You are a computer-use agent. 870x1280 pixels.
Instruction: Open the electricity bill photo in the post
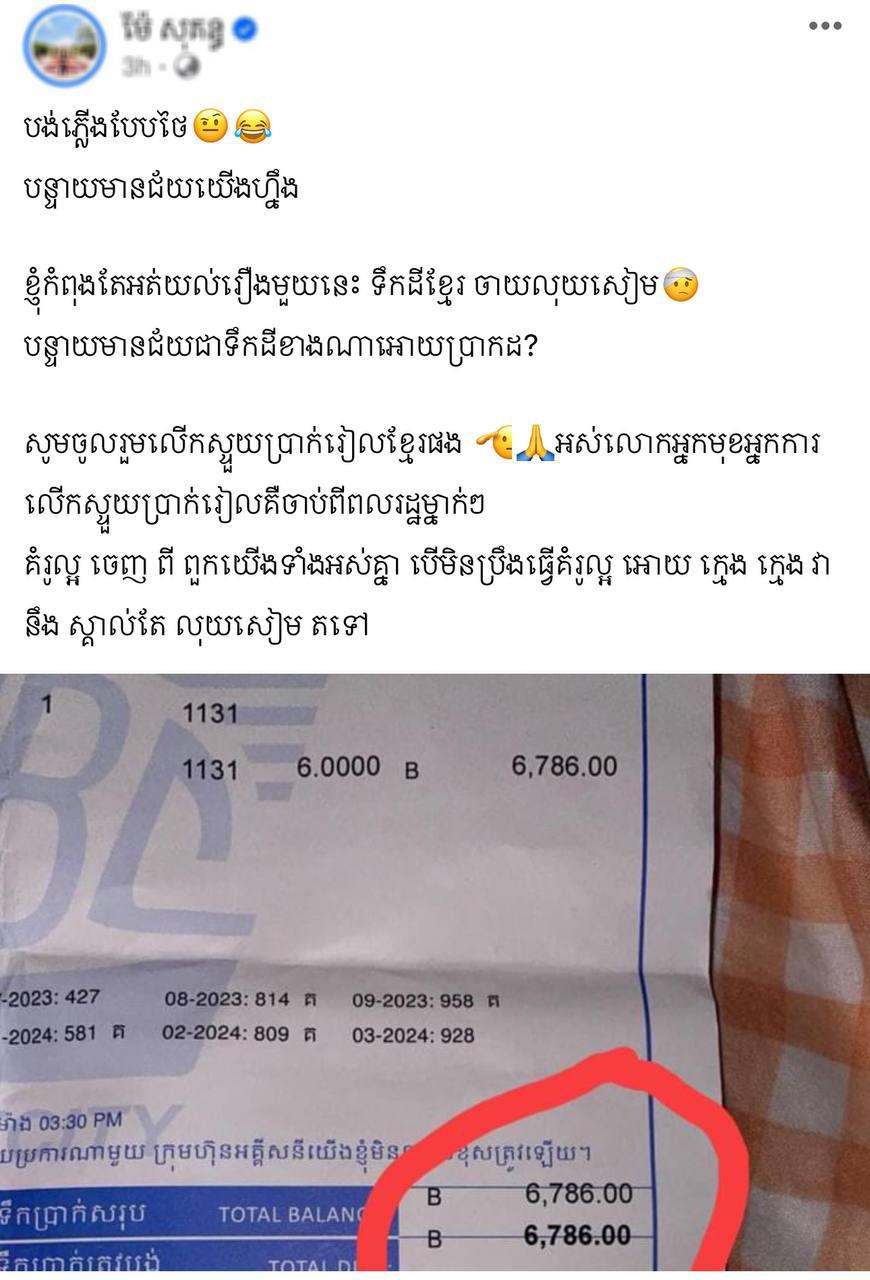click(435, 975)
